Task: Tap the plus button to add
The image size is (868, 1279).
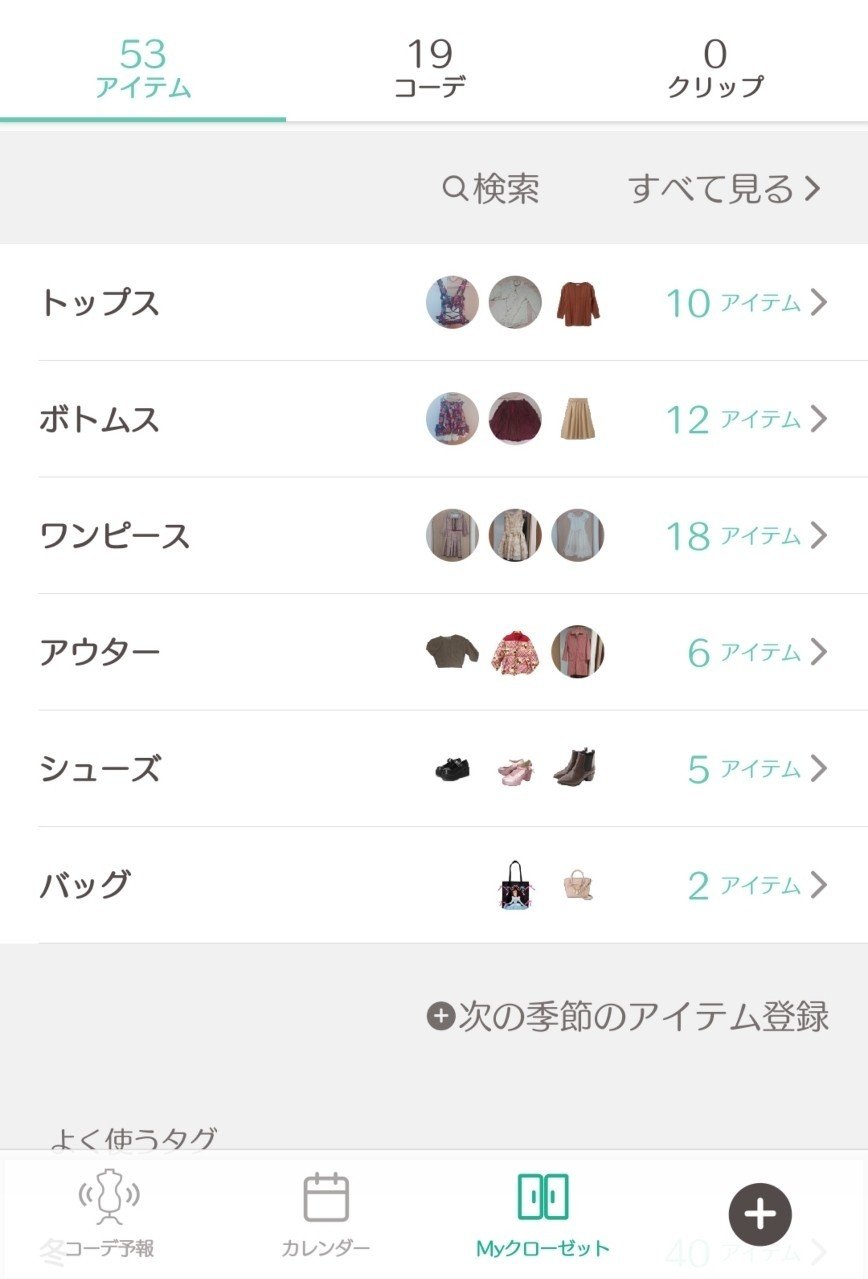Action: [760, 1214]
